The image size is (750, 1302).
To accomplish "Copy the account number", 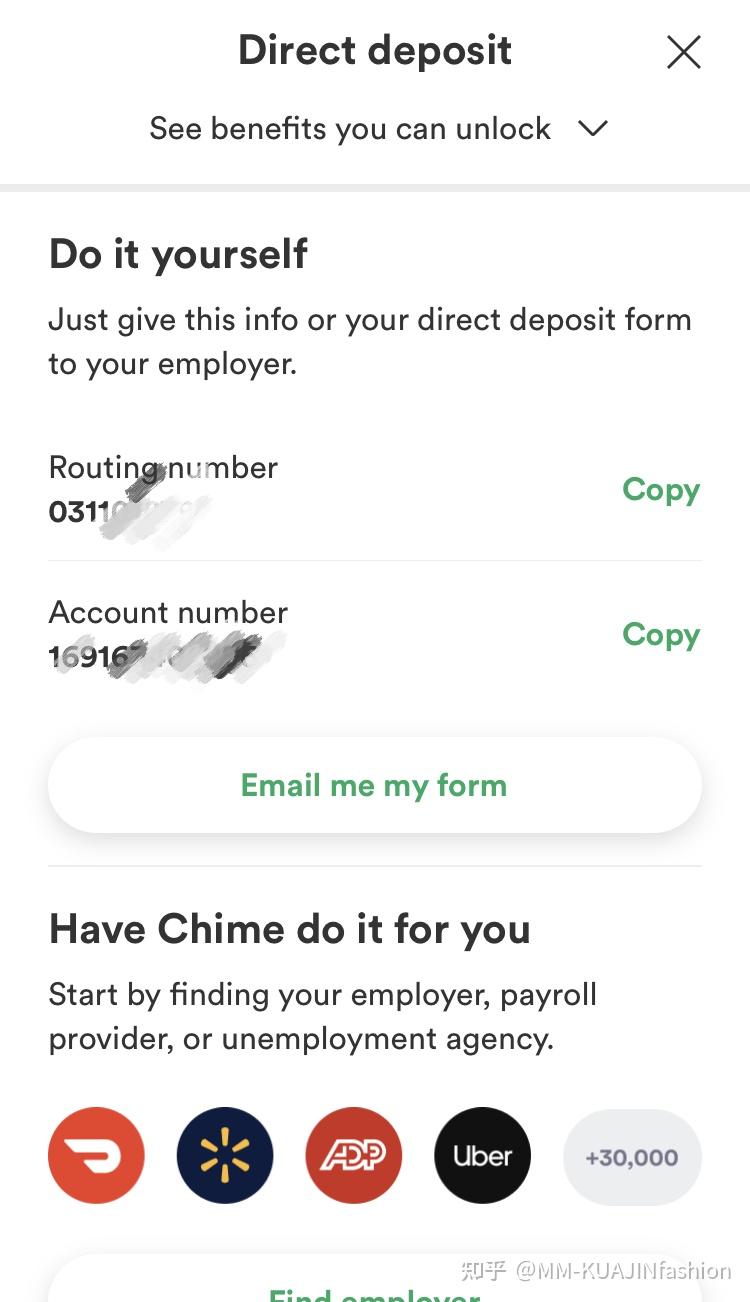I will click(661, 634).
